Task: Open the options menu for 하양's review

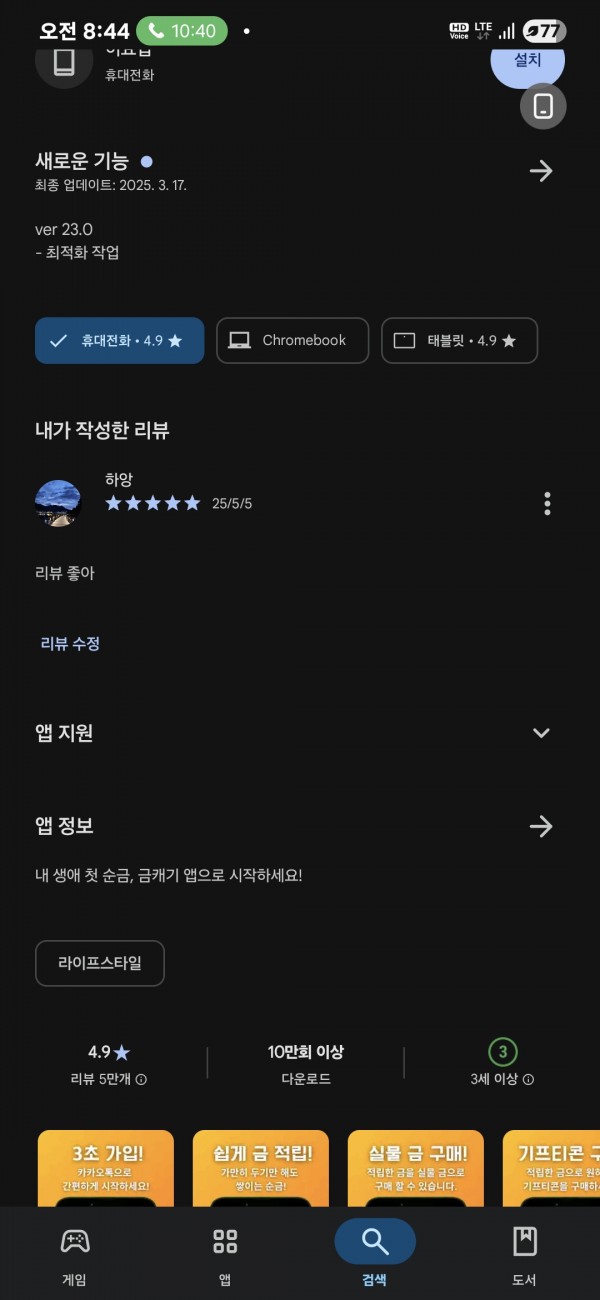Action: 547,503
